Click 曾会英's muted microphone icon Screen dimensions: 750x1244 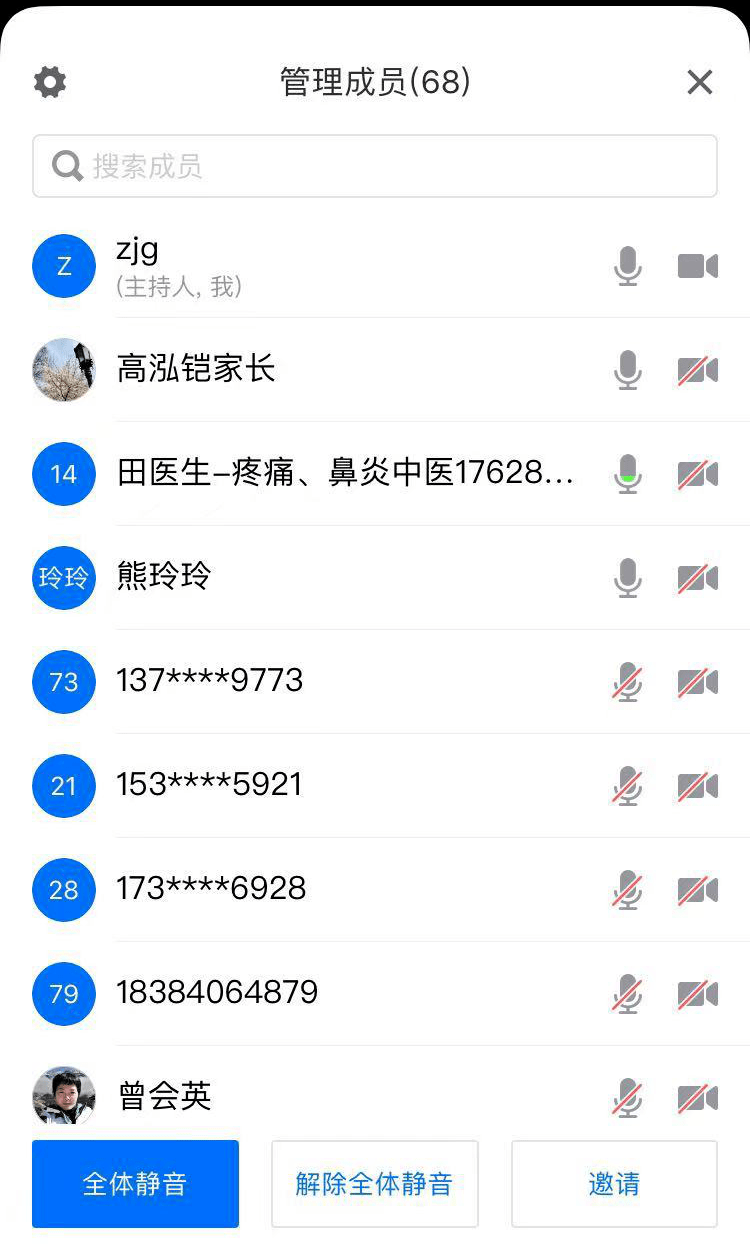click(x=627, y=1097)
